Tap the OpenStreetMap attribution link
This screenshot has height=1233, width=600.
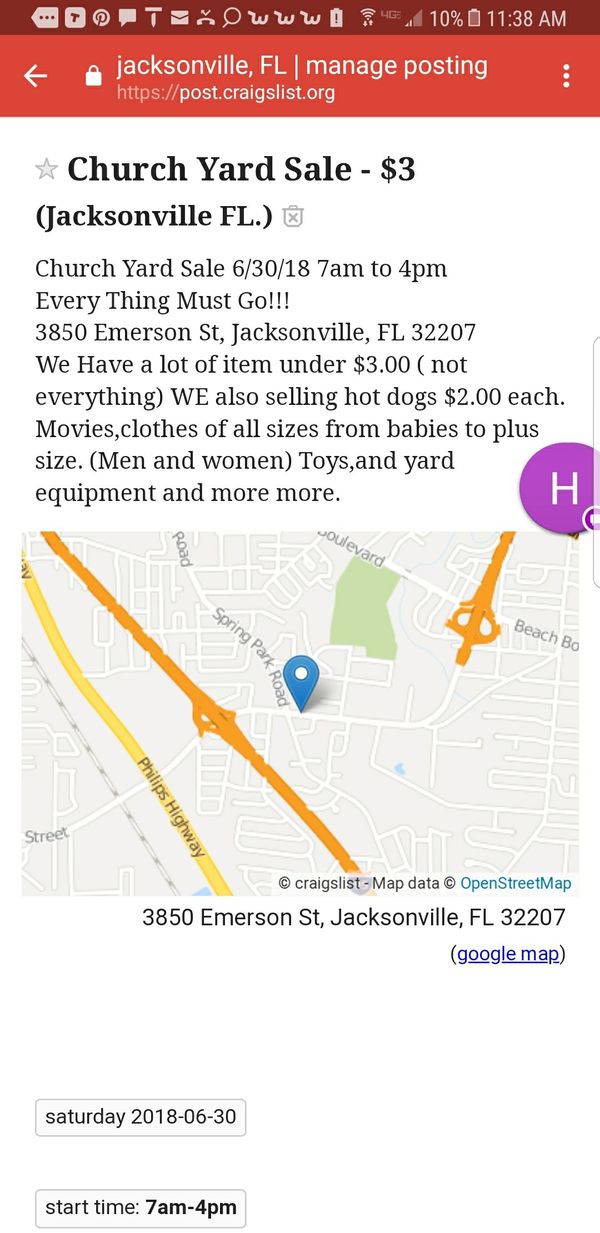(x=516, y=883)
